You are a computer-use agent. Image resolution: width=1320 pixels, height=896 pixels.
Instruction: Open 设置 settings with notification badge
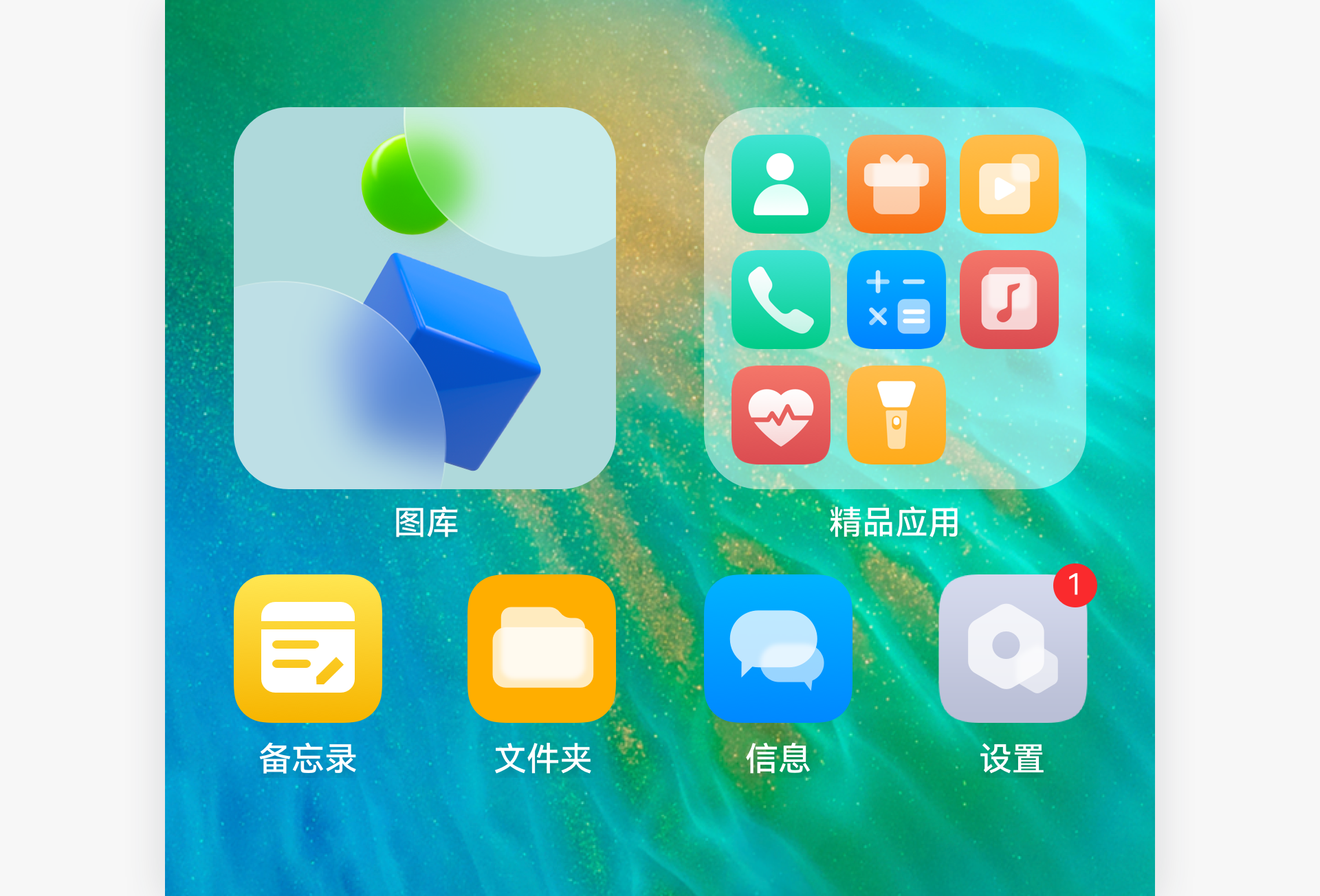click(1012, 648)
